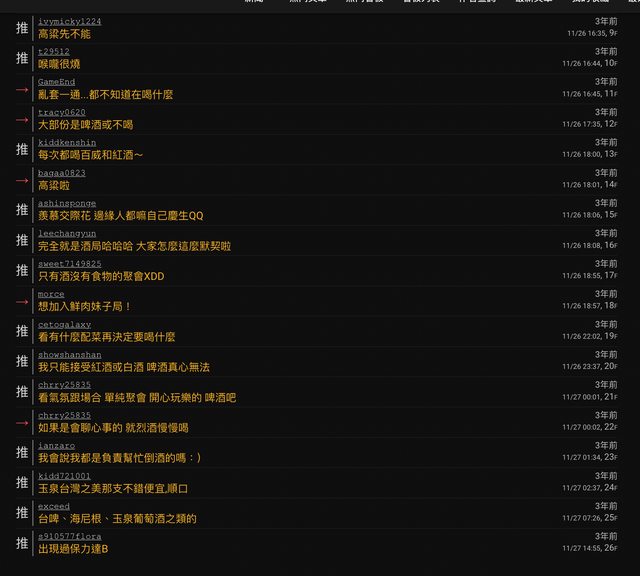This screenshot has height=576, width=640.
Task: Tap the morce username link
Action: click(x=51, y=294)
